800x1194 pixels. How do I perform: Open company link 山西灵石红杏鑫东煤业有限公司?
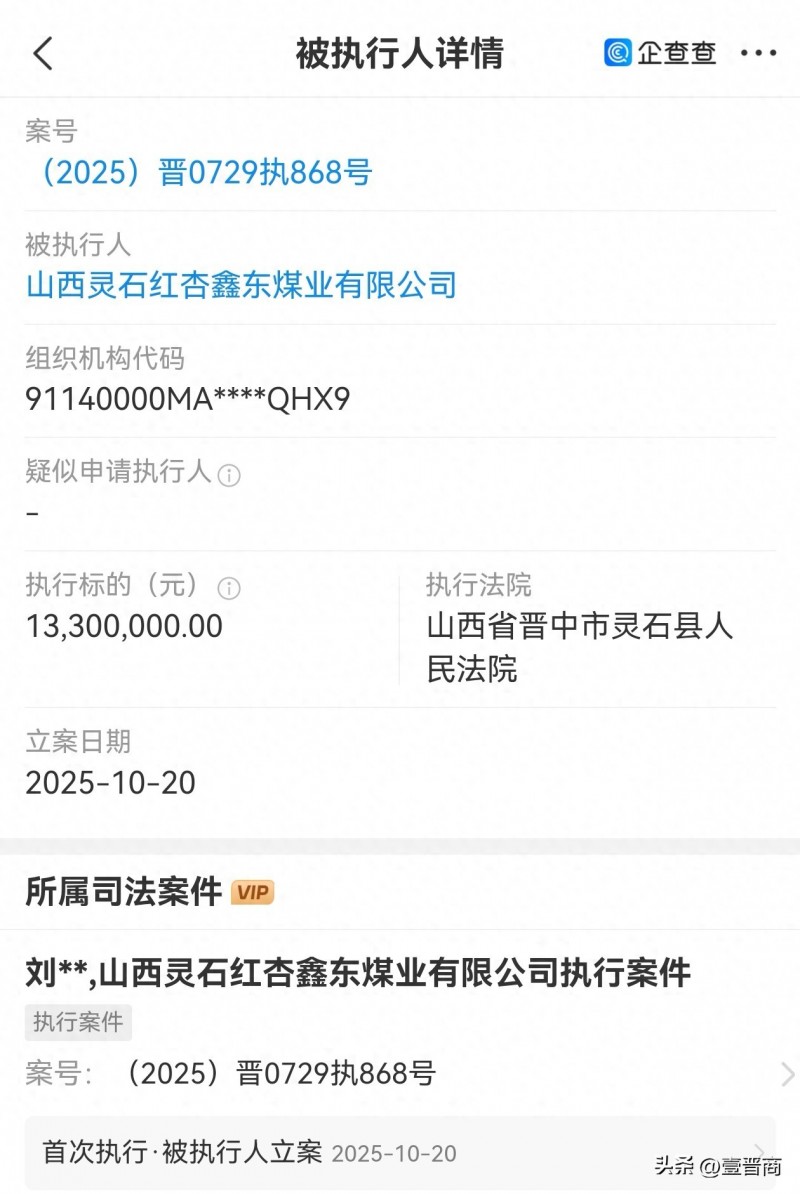tap(240, 287)
